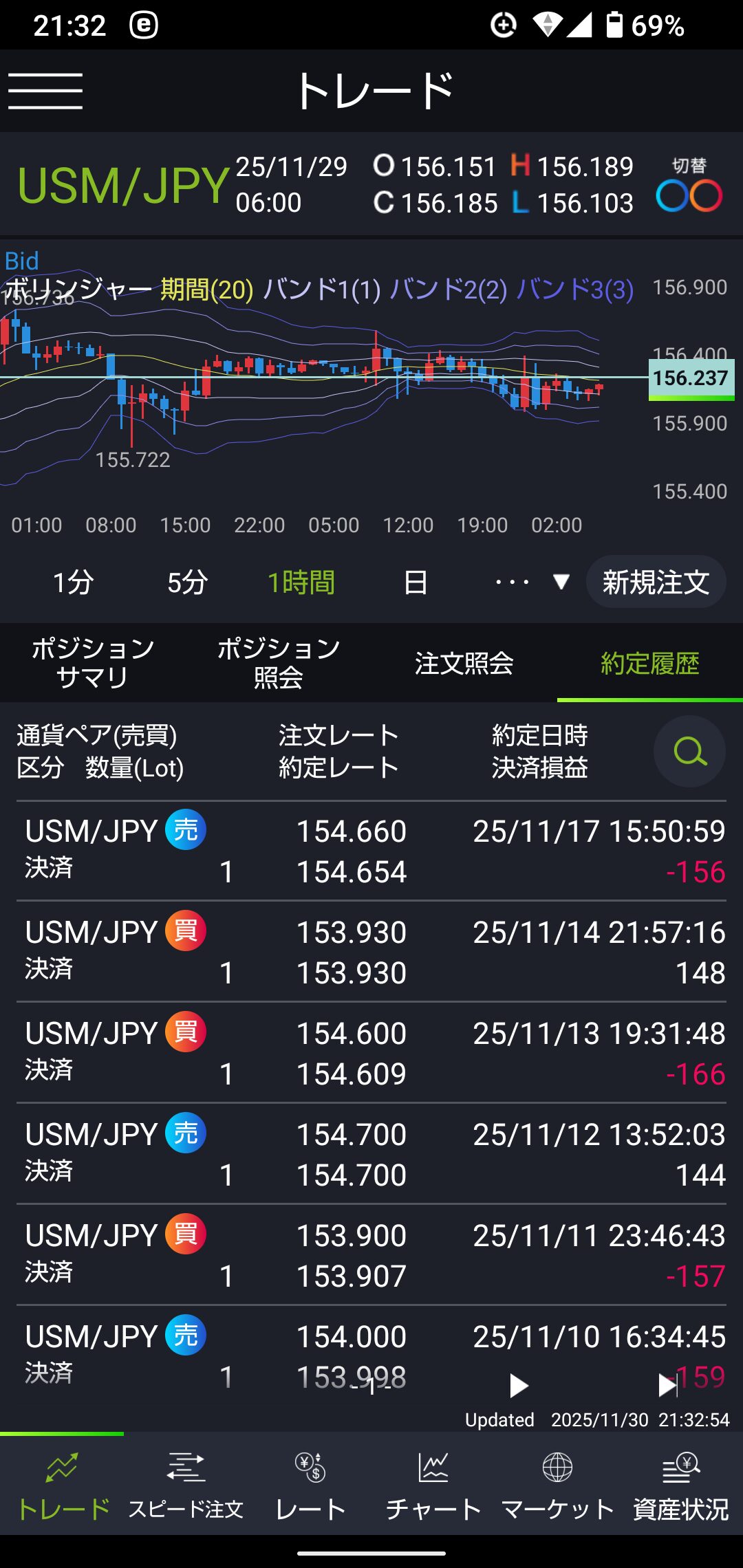Search the execution history
Screen dimensions: 743x1568
click(x=689, y=751)
